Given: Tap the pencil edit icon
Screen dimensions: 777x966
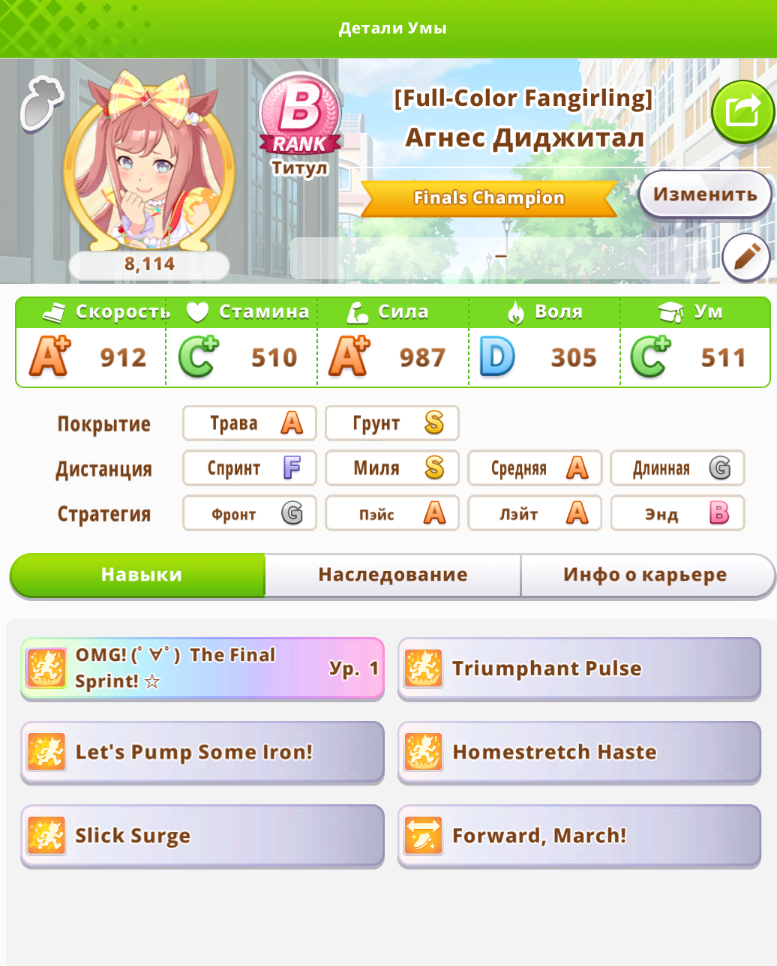Looking at the screenshot, I should (745, 258).
